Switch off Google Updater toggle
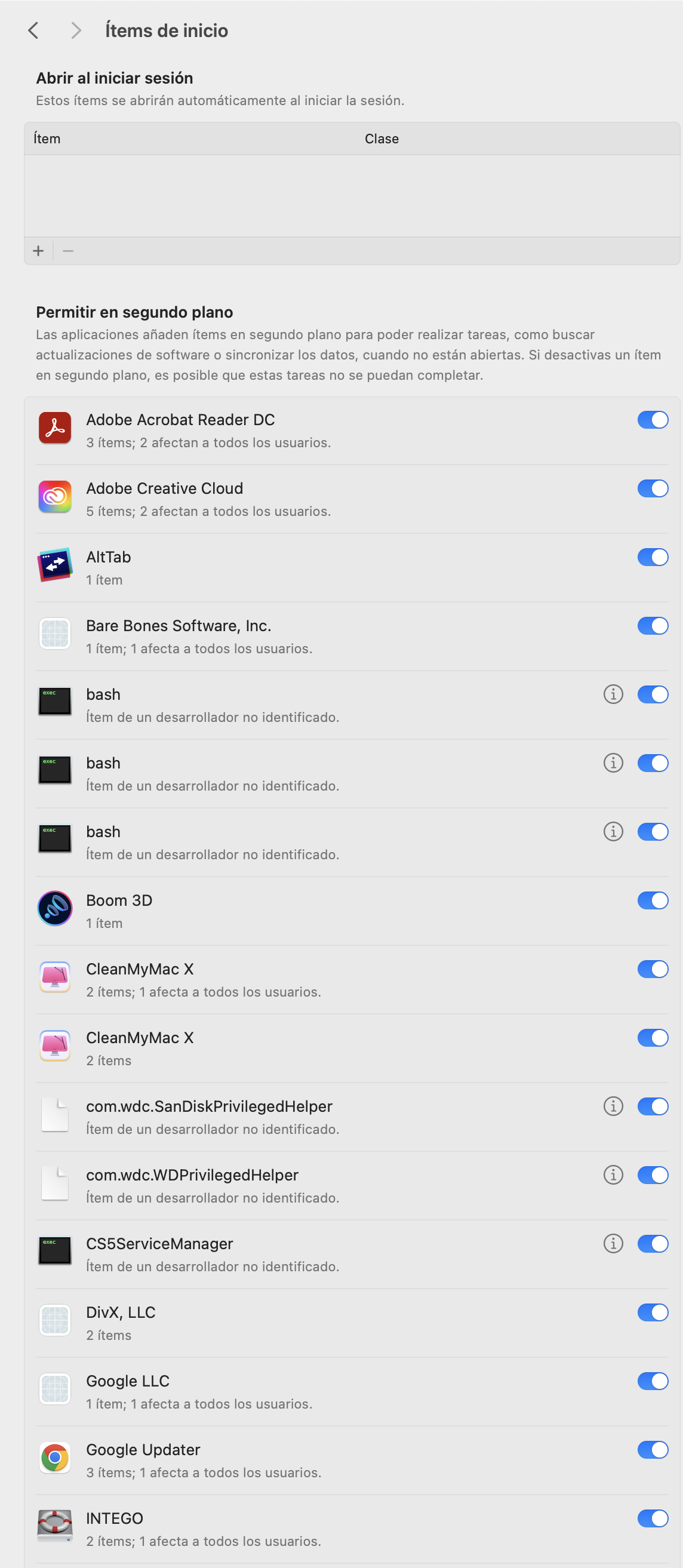Image resolution: width=683 pixels, height=1568 pixels. [652, 1450]
